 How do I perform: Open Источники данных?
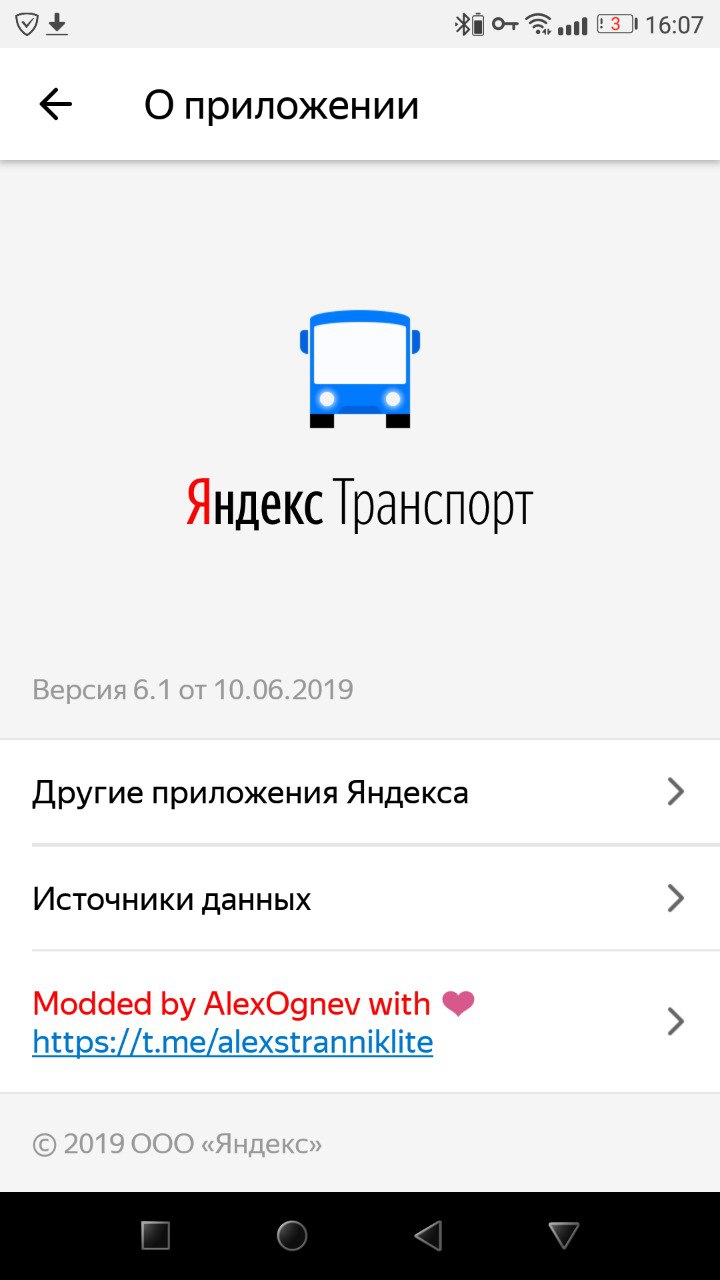360,898
